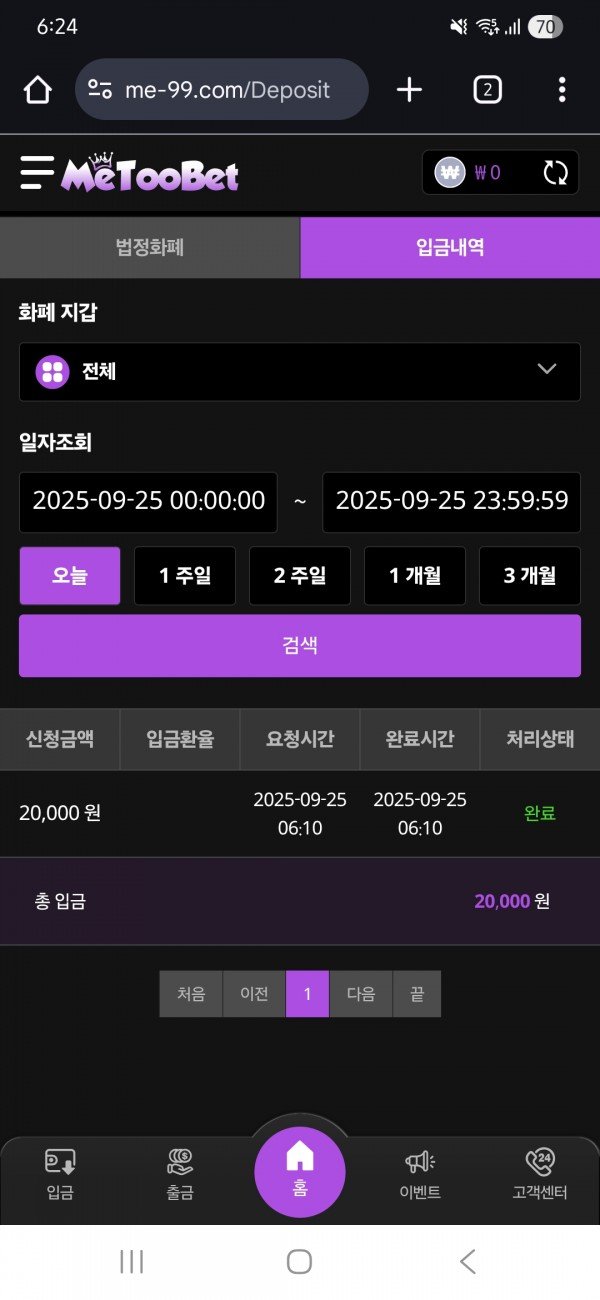Open the hamburger menu beside MeTooBet logo
Screen dimensions: 600x1300
click(x=37, y=173)
